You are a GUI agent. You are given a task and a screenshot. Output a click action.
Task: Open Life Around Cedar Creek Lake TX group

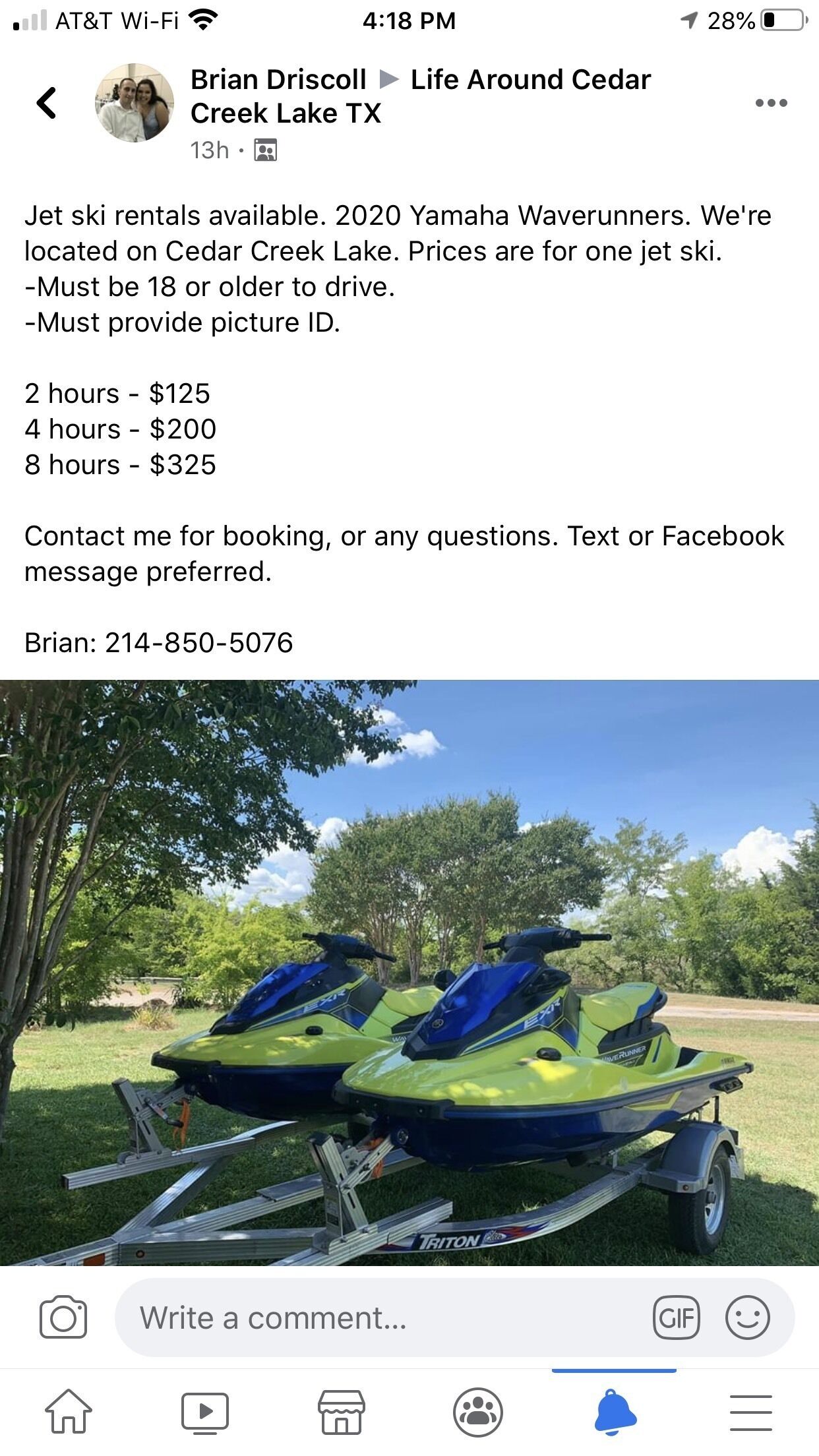pos(421,96)
